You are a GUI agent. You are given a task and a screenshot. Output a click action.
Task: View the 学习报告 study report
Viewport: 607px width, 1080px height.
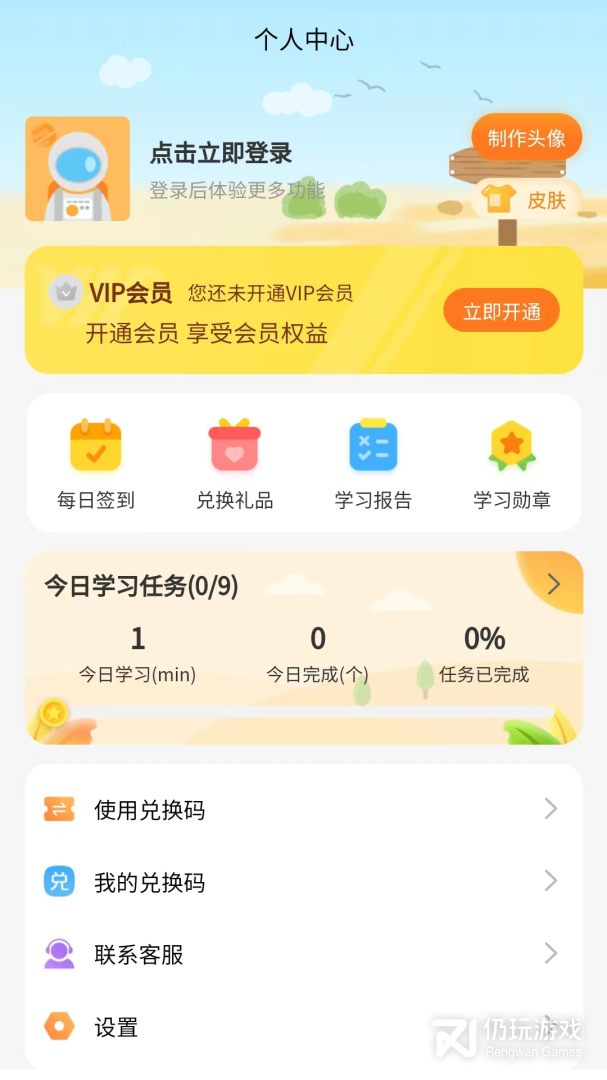tap(373, 464)
